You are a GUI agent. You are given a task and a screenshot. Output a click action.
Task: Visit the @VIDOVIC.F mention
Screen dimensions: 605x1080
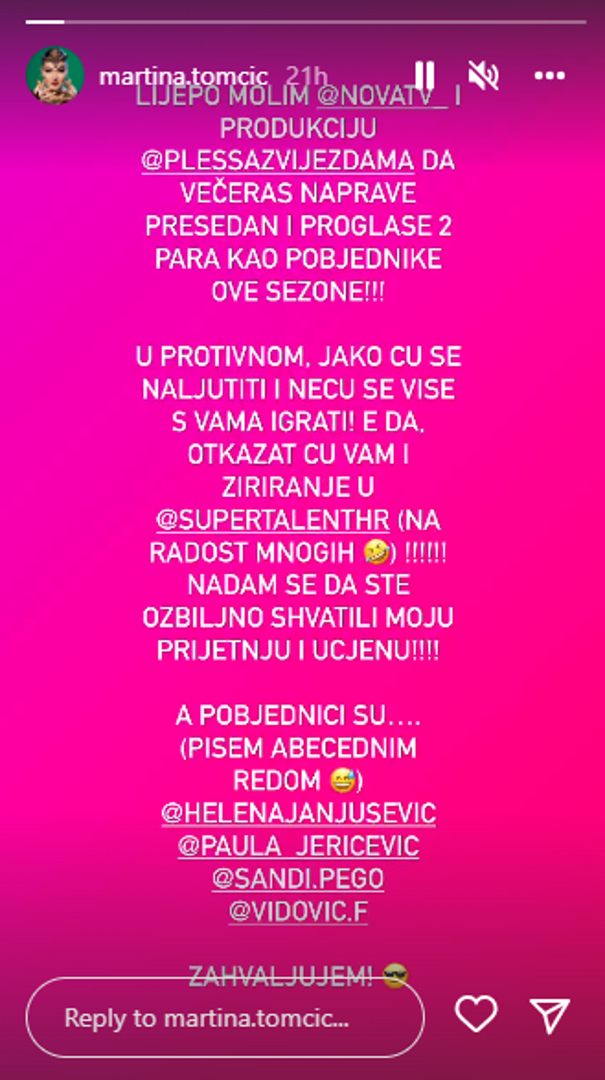click(x=299, y=911)
